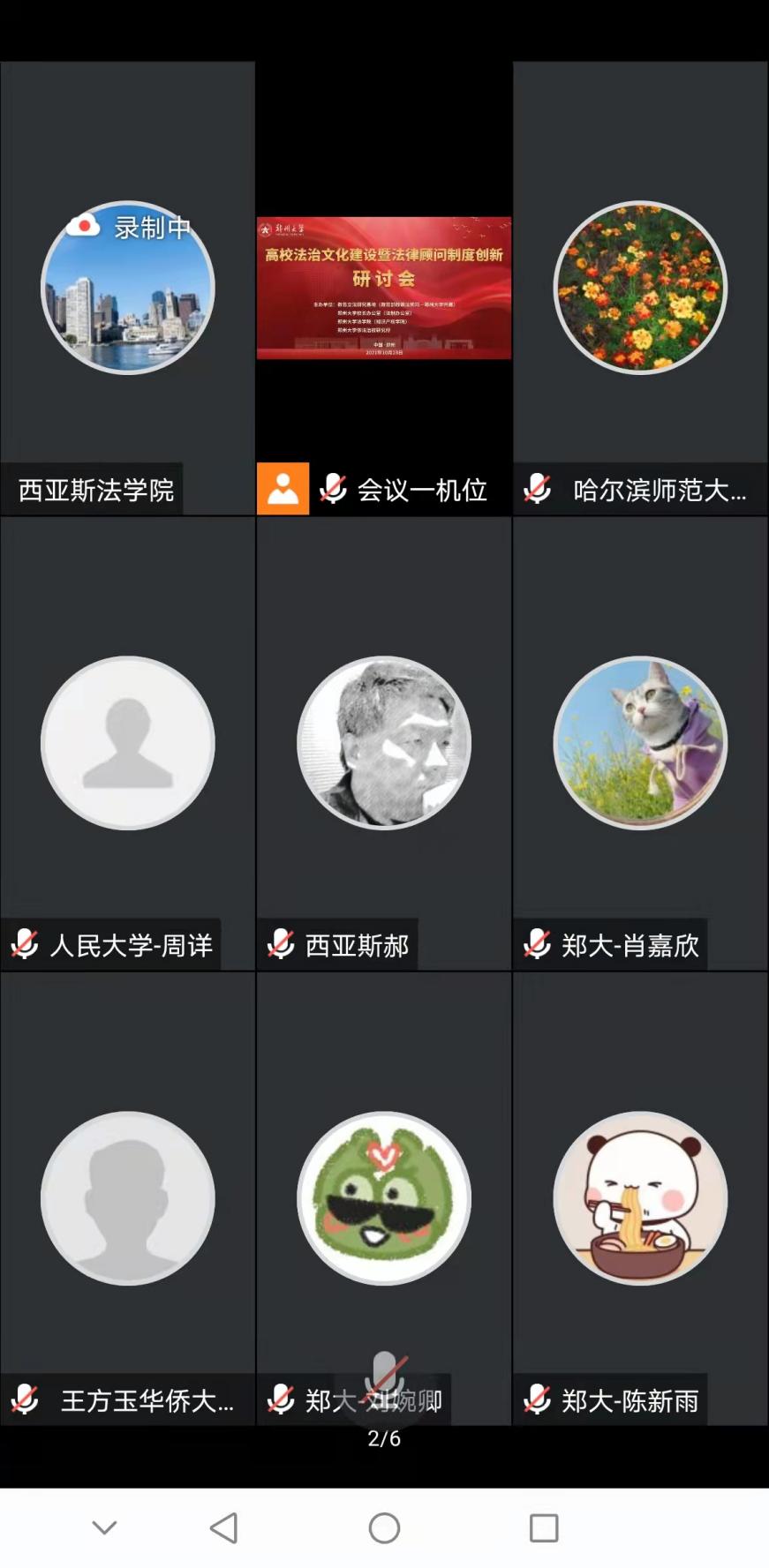Screen dimensions: 769x1568
Task: Open the 会议一机位 shared video tile
Action: tap(384, 288)
